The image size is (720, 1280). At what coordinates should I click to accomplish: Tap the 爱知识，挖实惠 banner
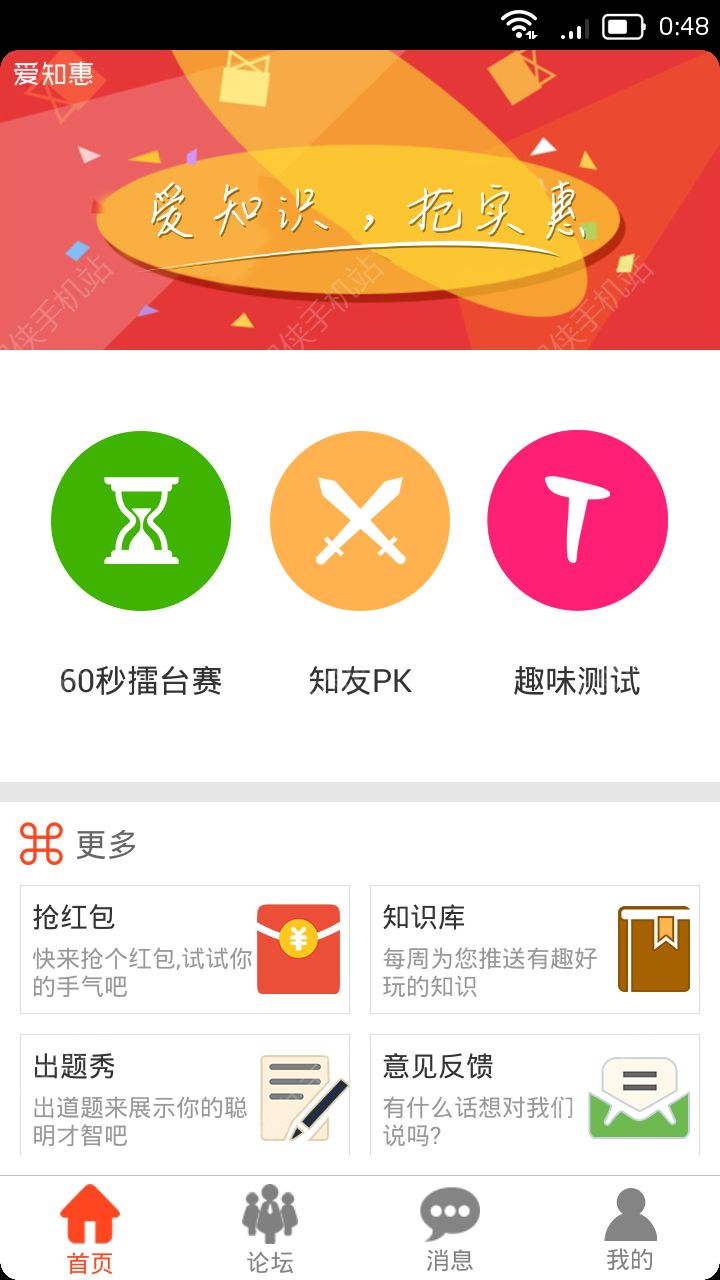[x=360, y=200]
